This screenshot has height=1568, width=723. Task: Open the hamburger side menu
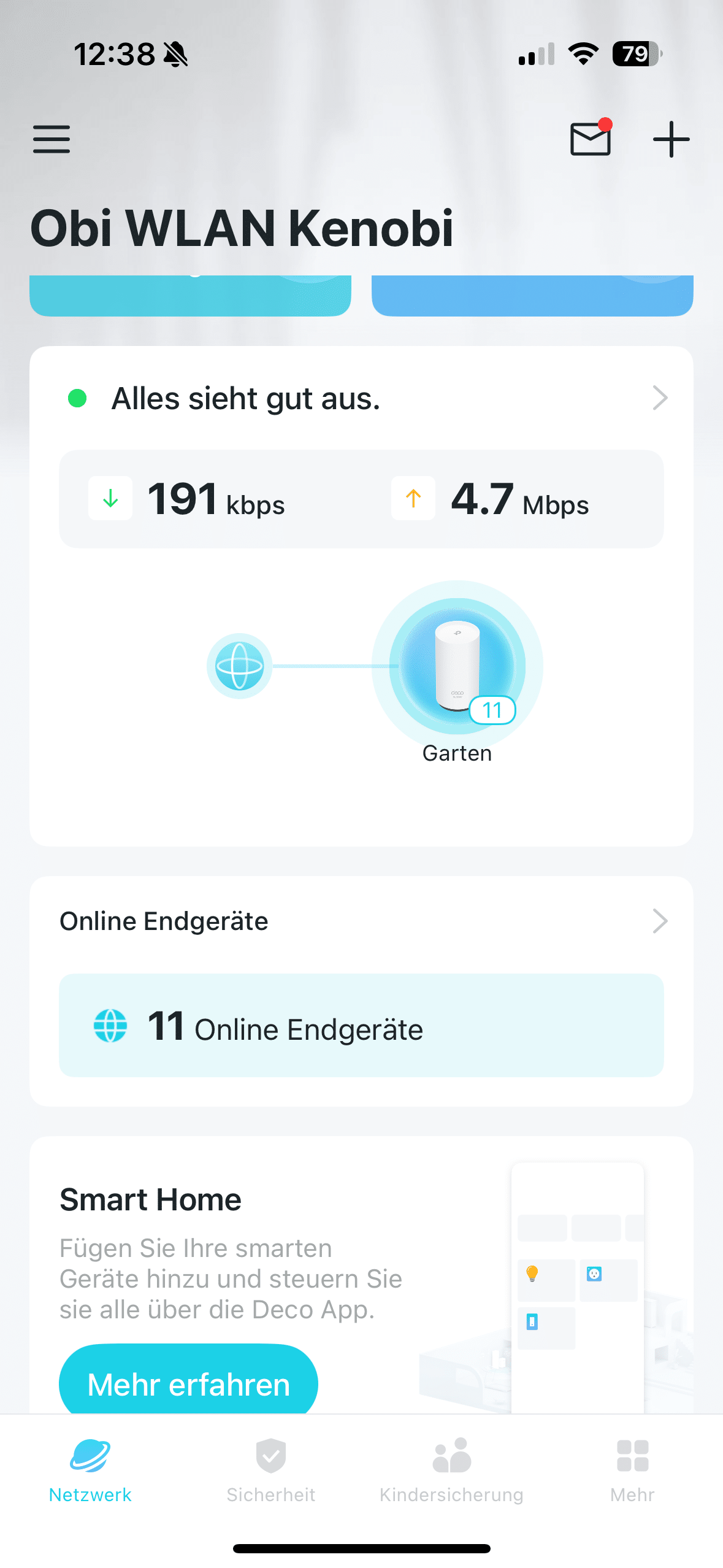pyautogui.click(x=52, y=139)
